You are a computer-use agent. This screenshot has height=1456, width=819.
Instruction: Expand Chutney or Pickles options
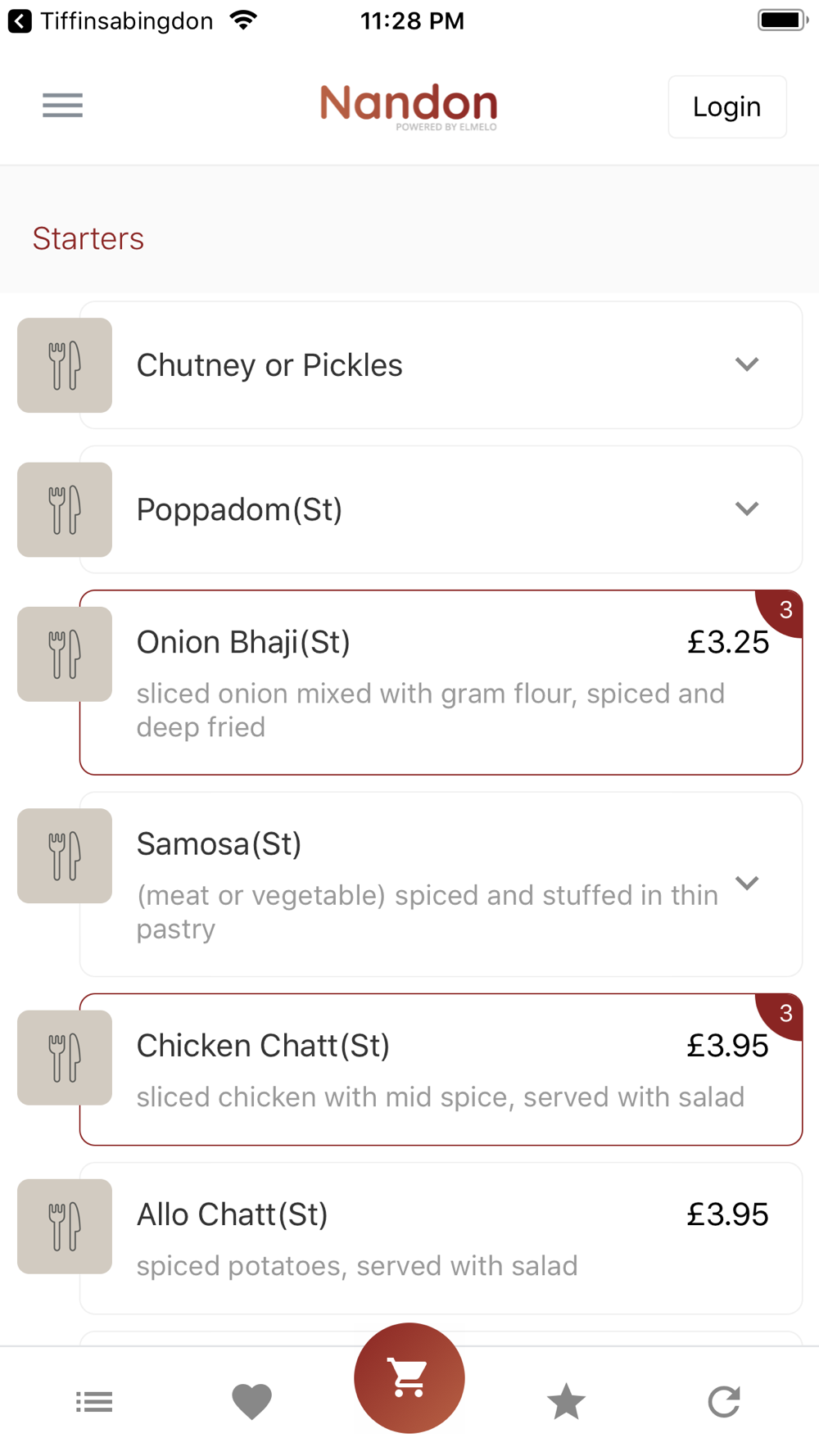point(746,364)
